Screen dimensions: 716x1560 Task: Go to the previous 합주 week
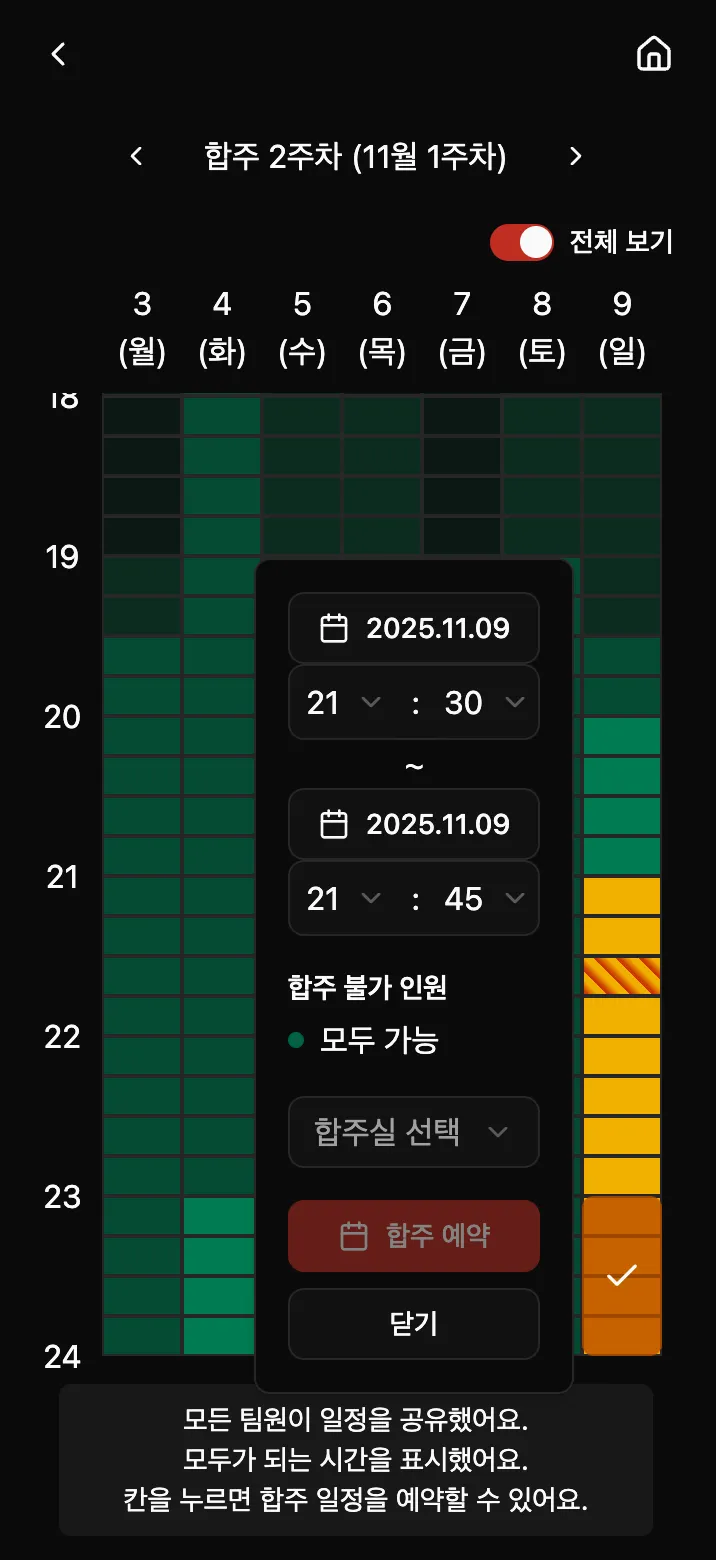[x=137, y=156]
